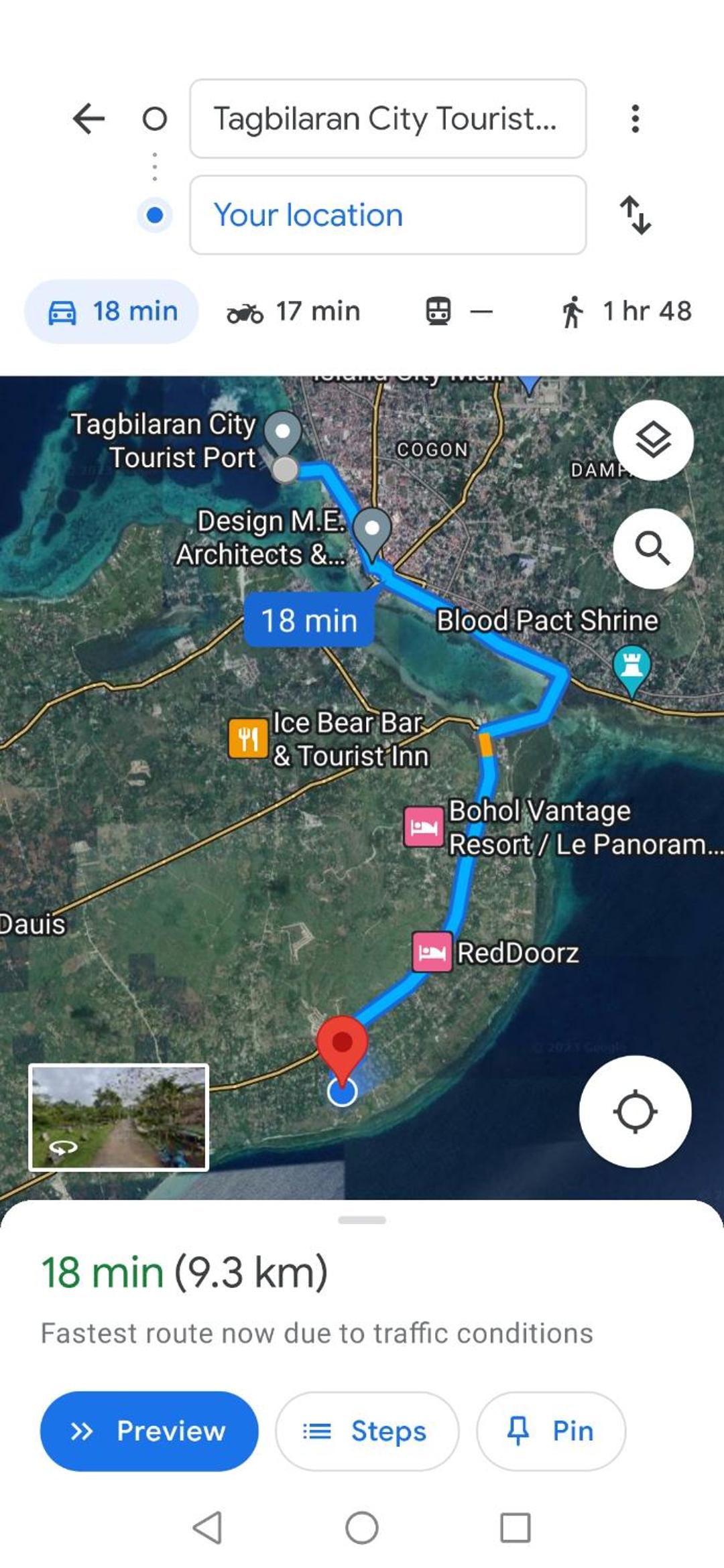Viewport: 724px width, 1568px height.
Task: Open the three-dot overflow menu
Action: 635,119
